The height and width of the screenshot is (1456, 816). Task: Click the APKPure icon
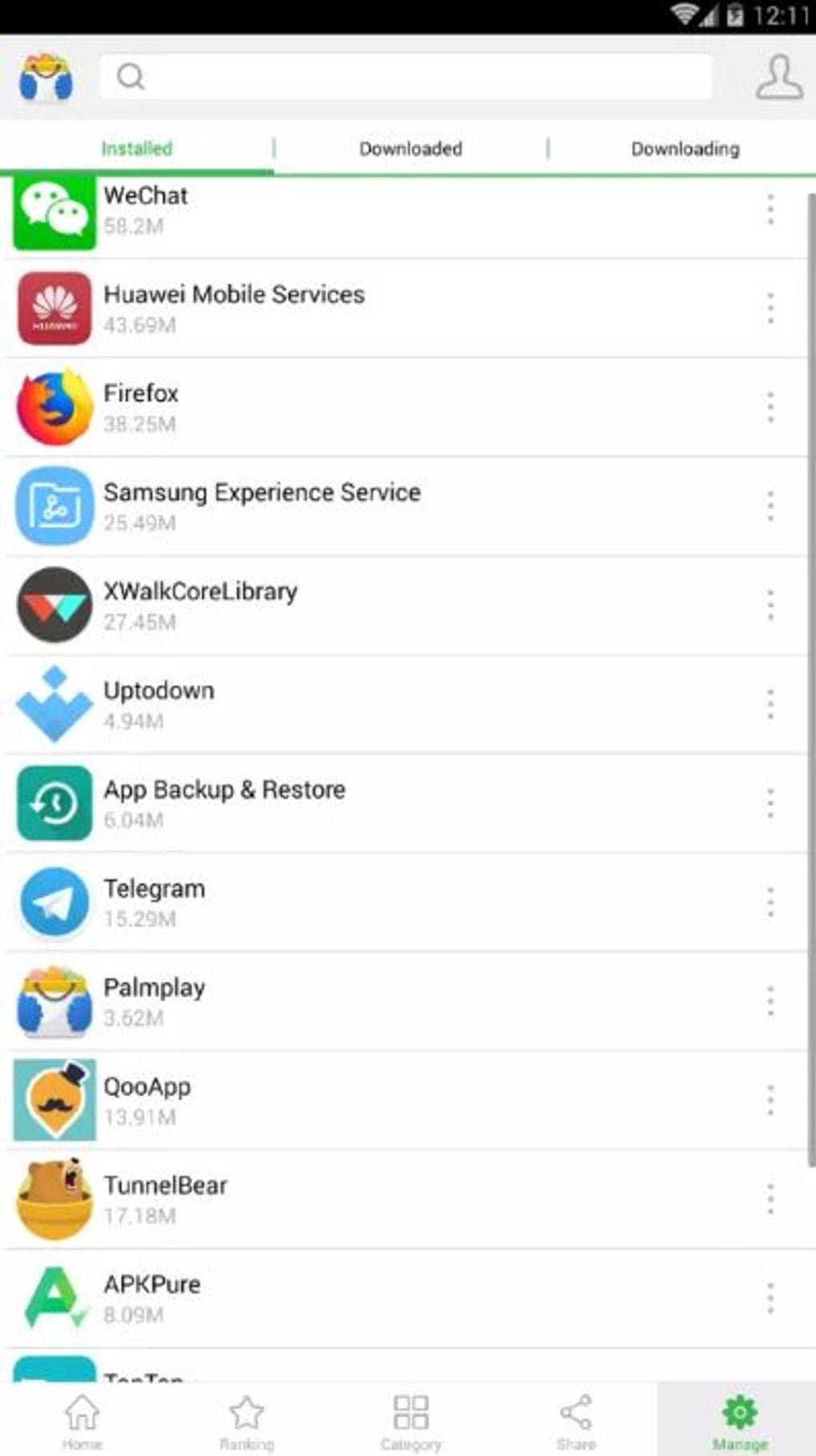tap(53, 1298)
